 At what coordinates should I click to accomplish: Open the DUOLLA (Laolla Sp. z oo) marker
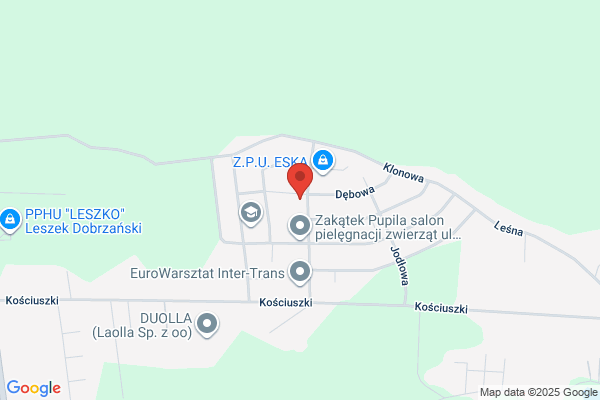pyautogui.click(x=207, y=325)
